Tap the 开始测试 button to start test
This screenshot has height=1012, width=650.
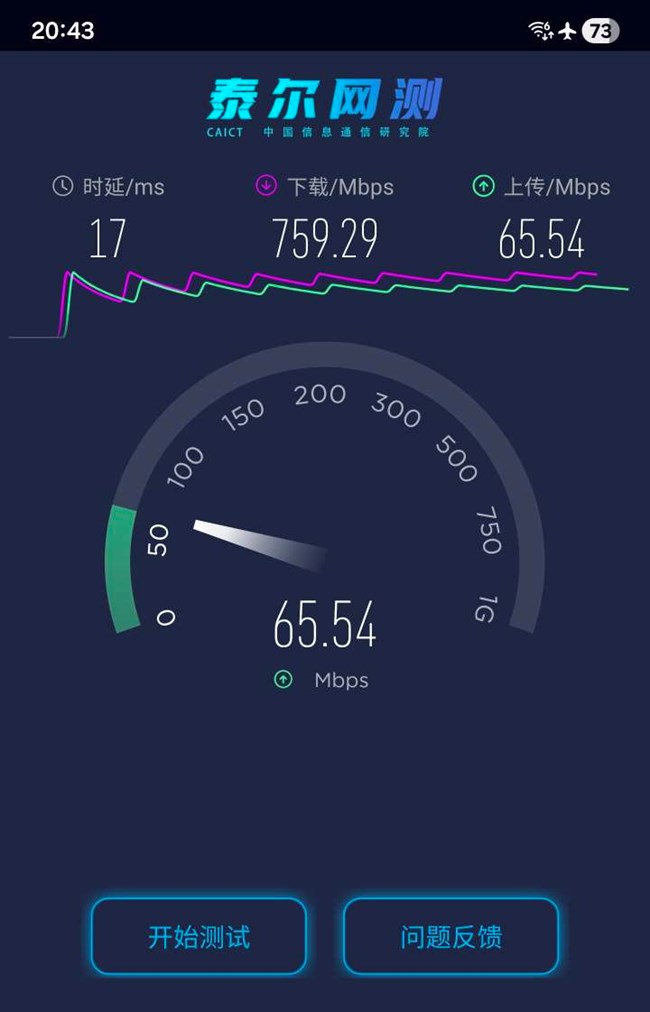(x=199, y=936)
